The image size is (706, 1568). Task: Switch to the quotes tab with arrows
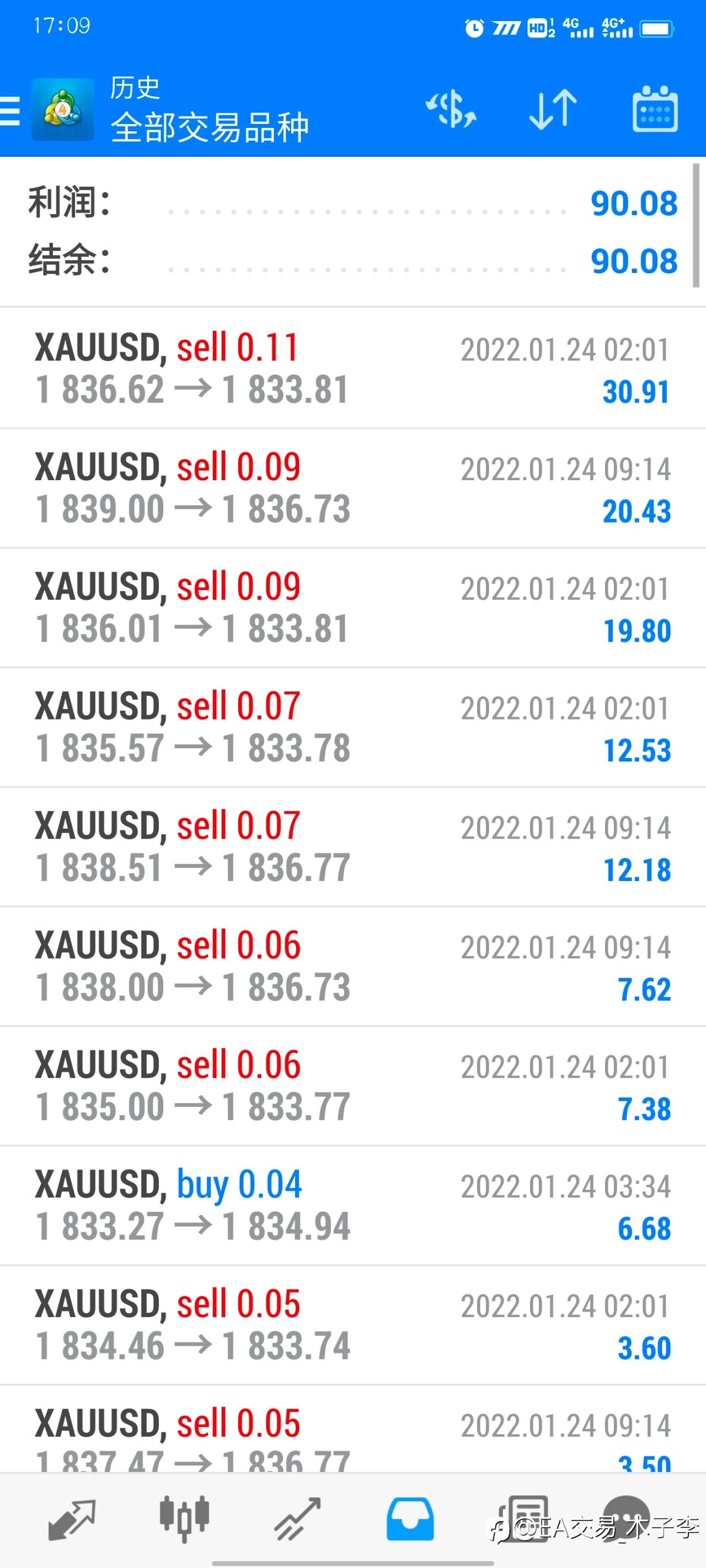click(71, 1519)
